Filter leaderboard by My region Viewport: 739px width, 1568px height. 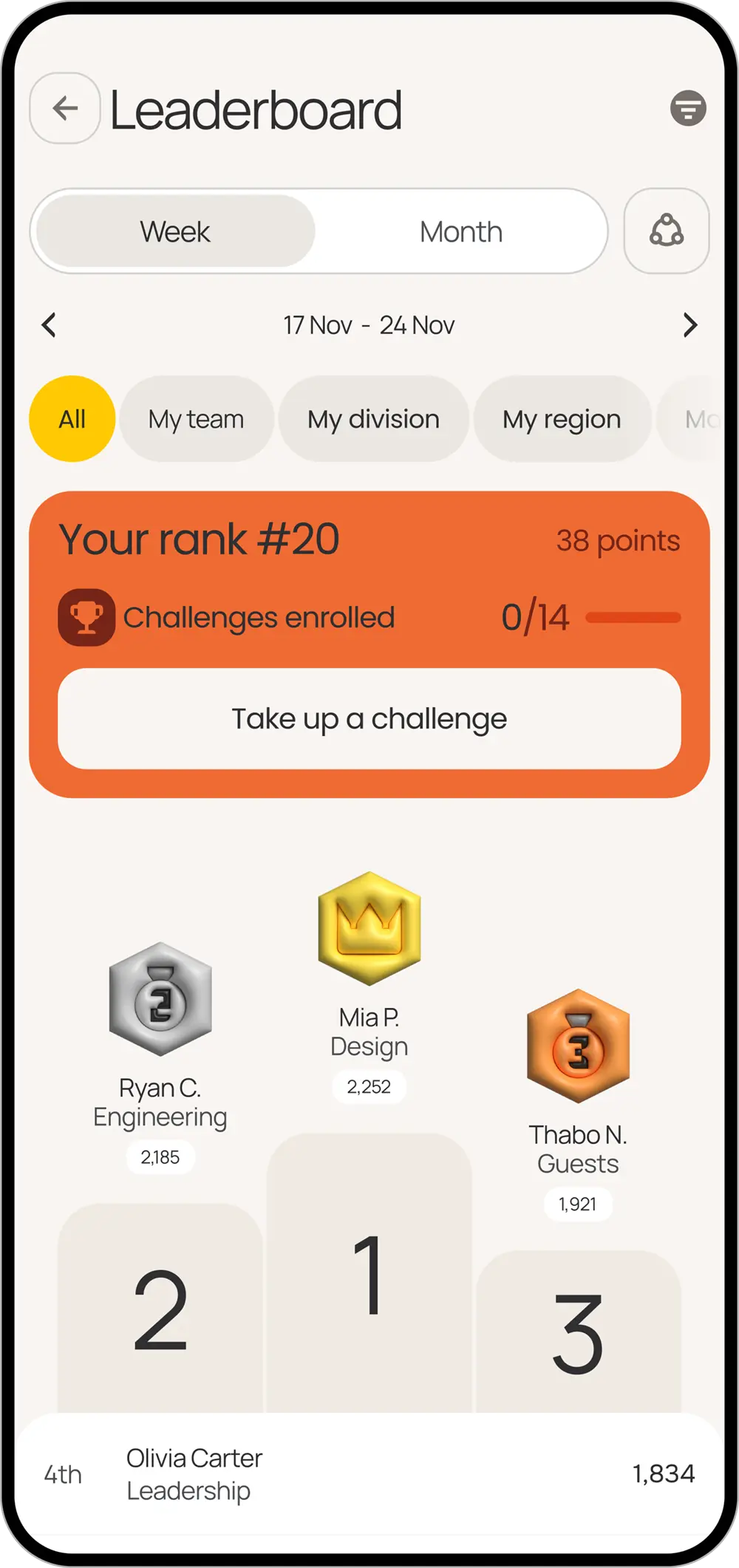click(562, 419)
